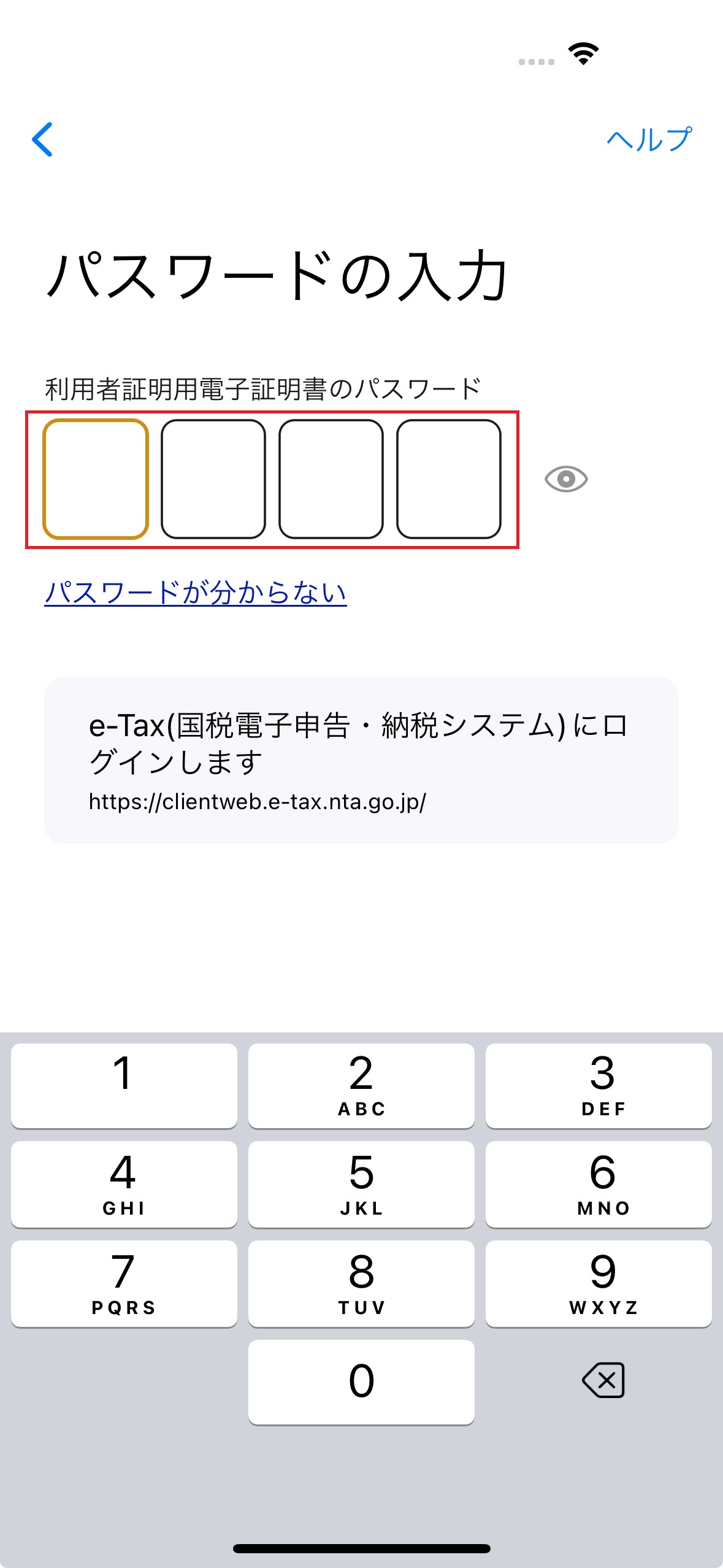Go back using the top-left arrow
Viewport: 723px width, 1568px height.
pos(42,139)
